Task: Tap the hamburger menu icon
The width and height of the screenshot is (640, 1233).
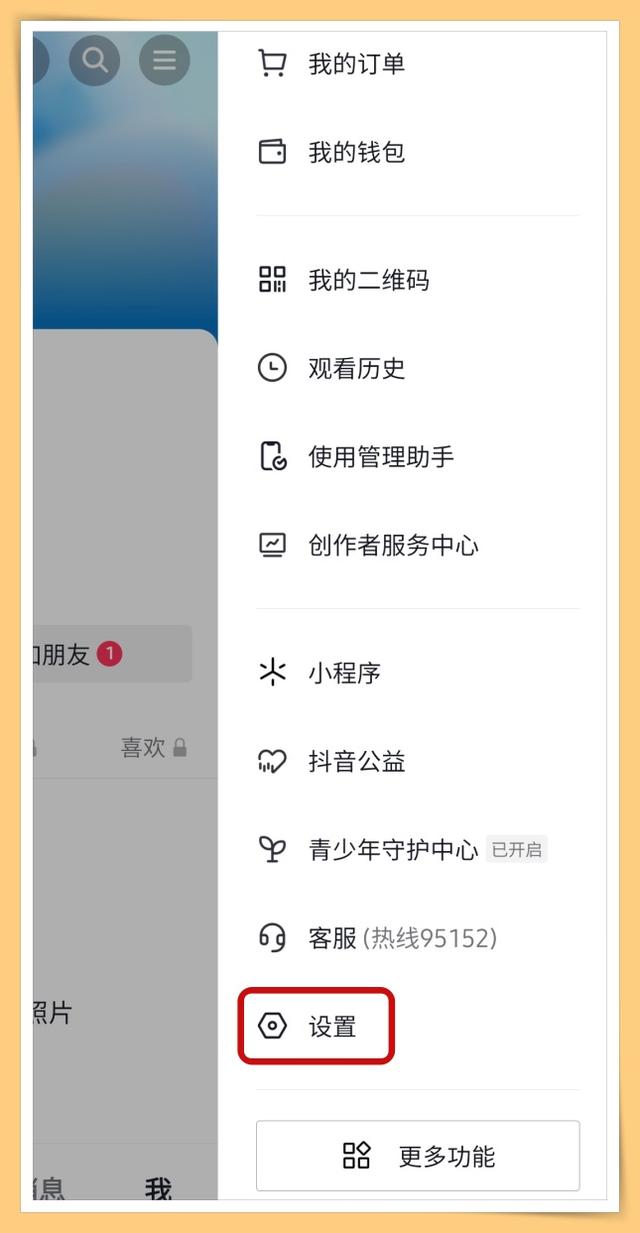Action: coord(164,60)
